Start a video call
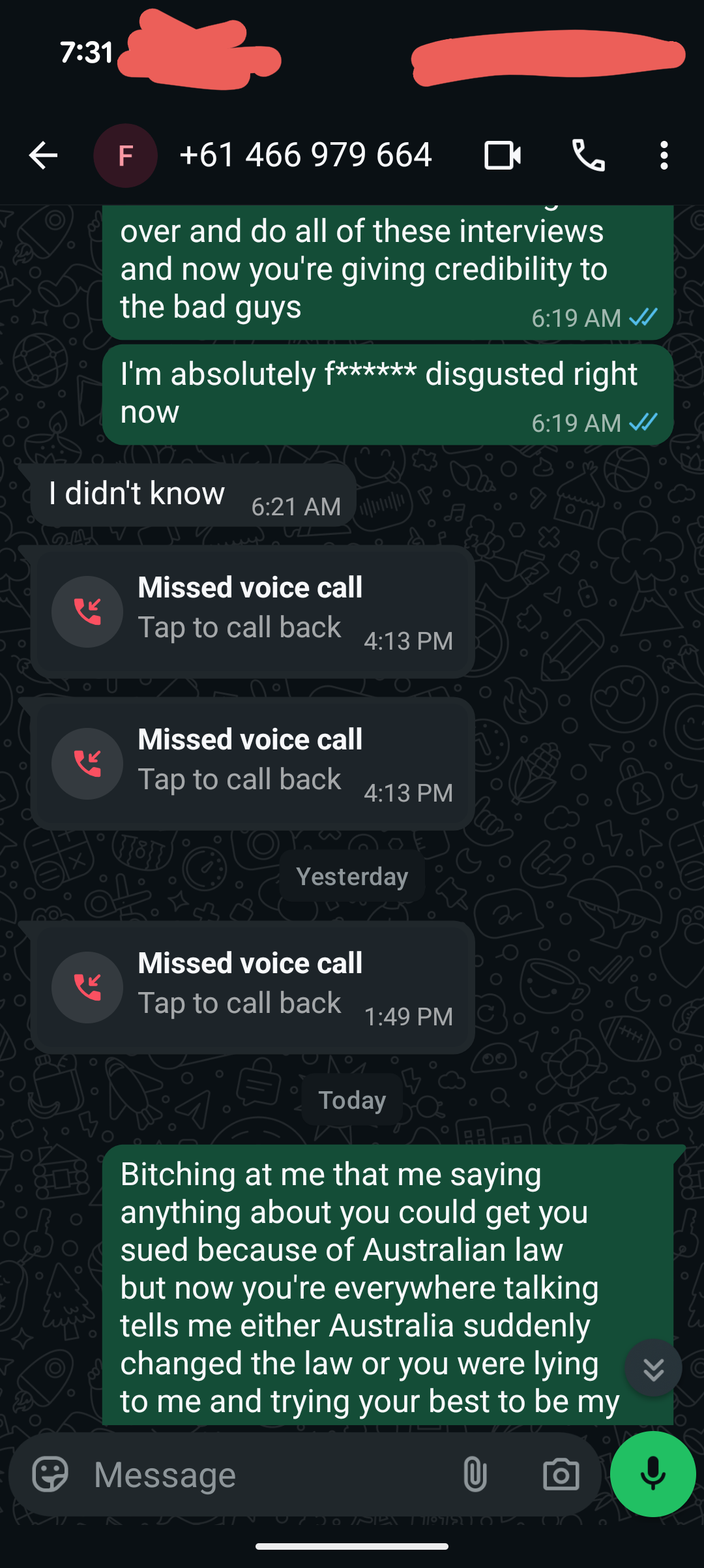Viewport: 704px width, 1568px height. point(503,155)
